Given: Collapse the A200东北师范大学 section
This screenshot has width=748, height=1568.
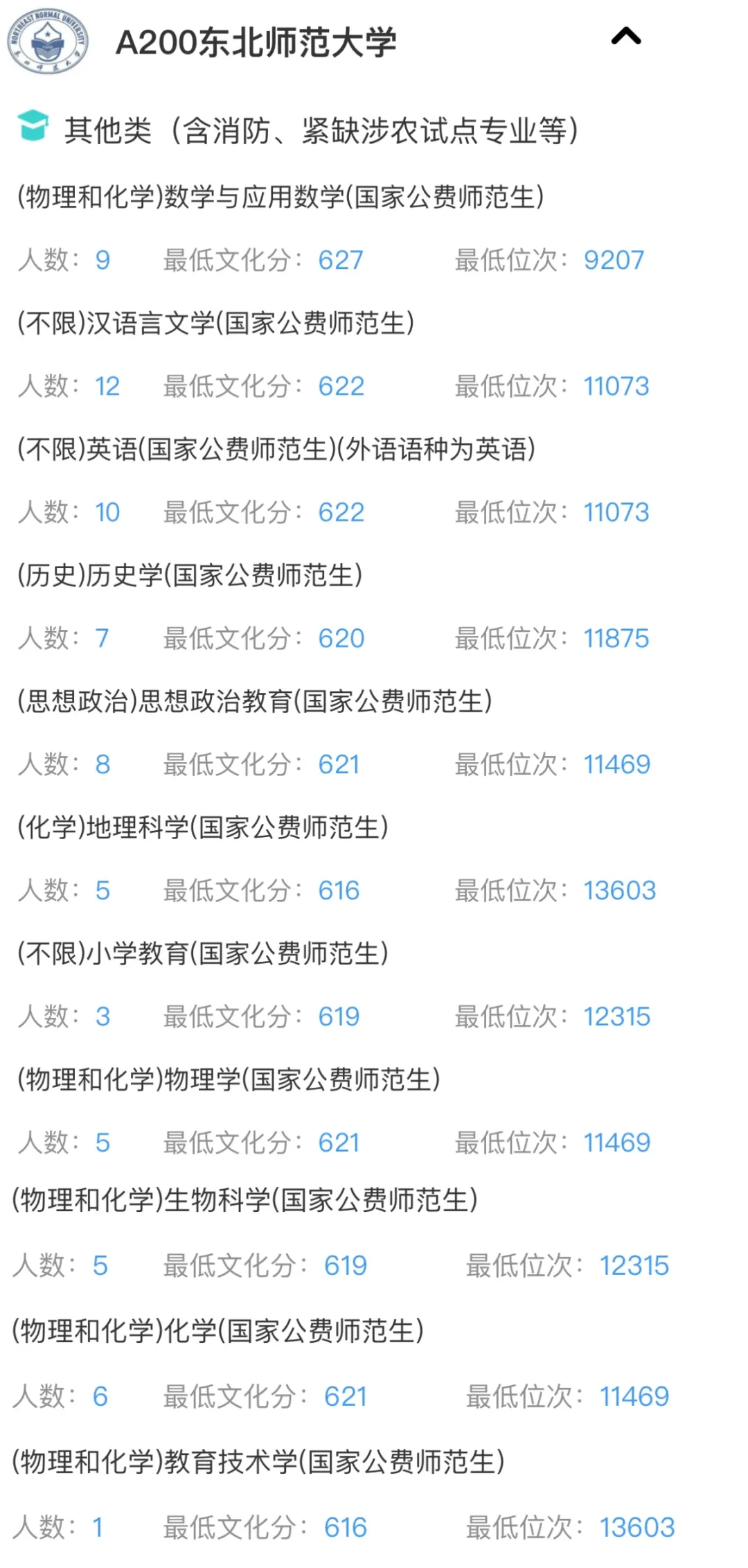Looking at the screenshot, I should click(x=626, y=36).
